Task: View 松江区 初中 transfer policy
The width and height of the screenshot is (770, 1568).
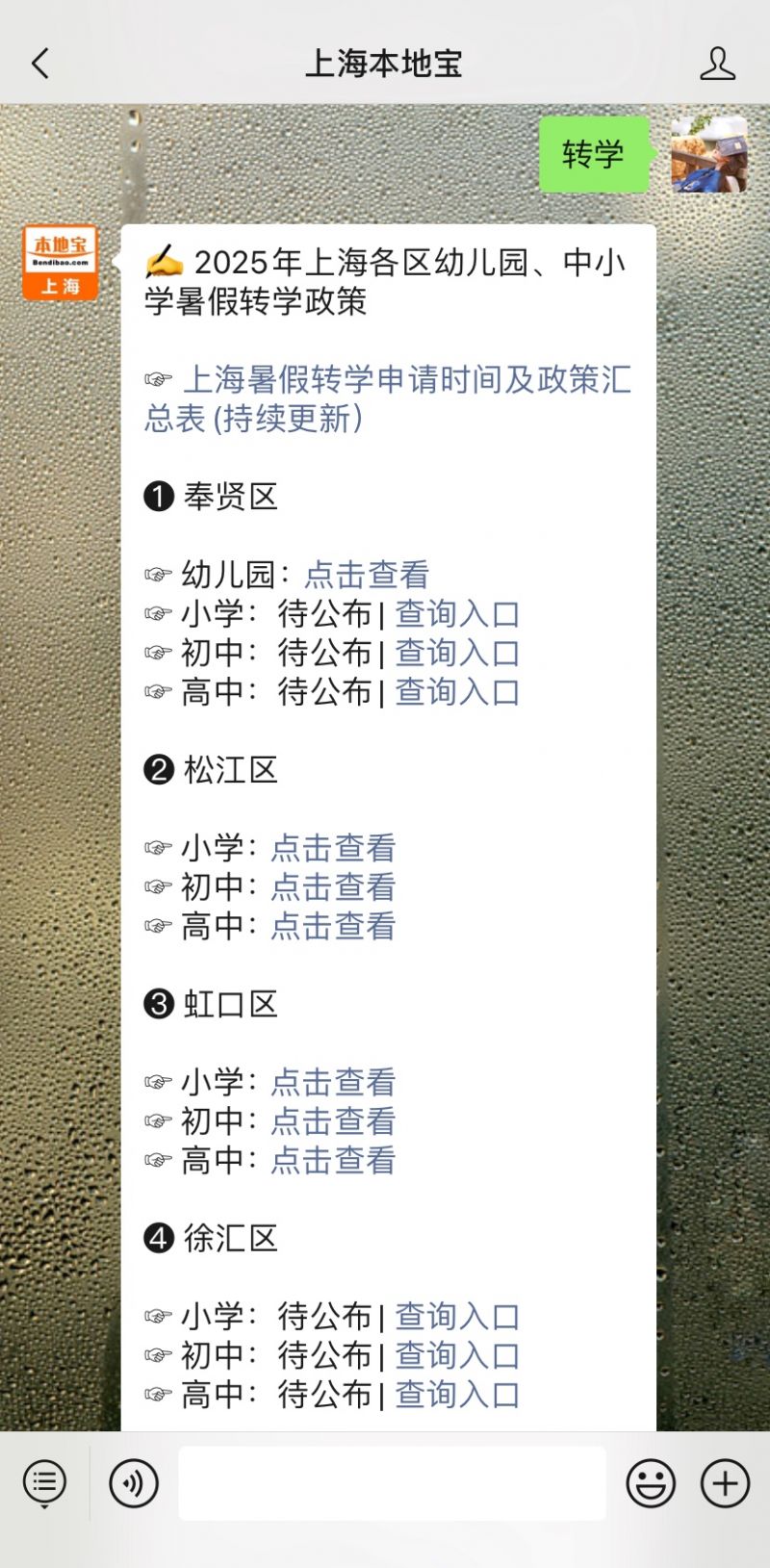Action: point(333,887)
